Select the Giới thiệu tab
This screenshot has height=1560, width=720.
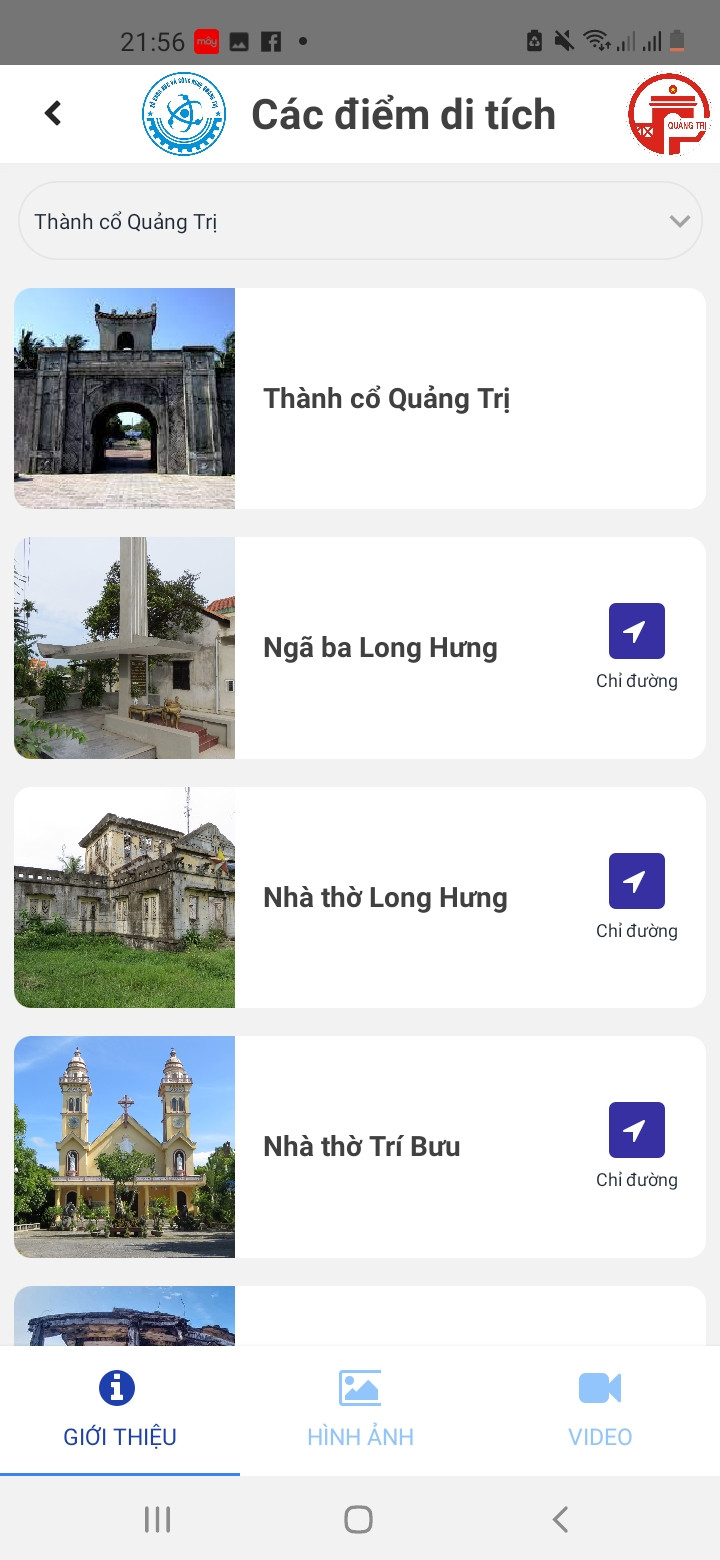click(120, 1410)
